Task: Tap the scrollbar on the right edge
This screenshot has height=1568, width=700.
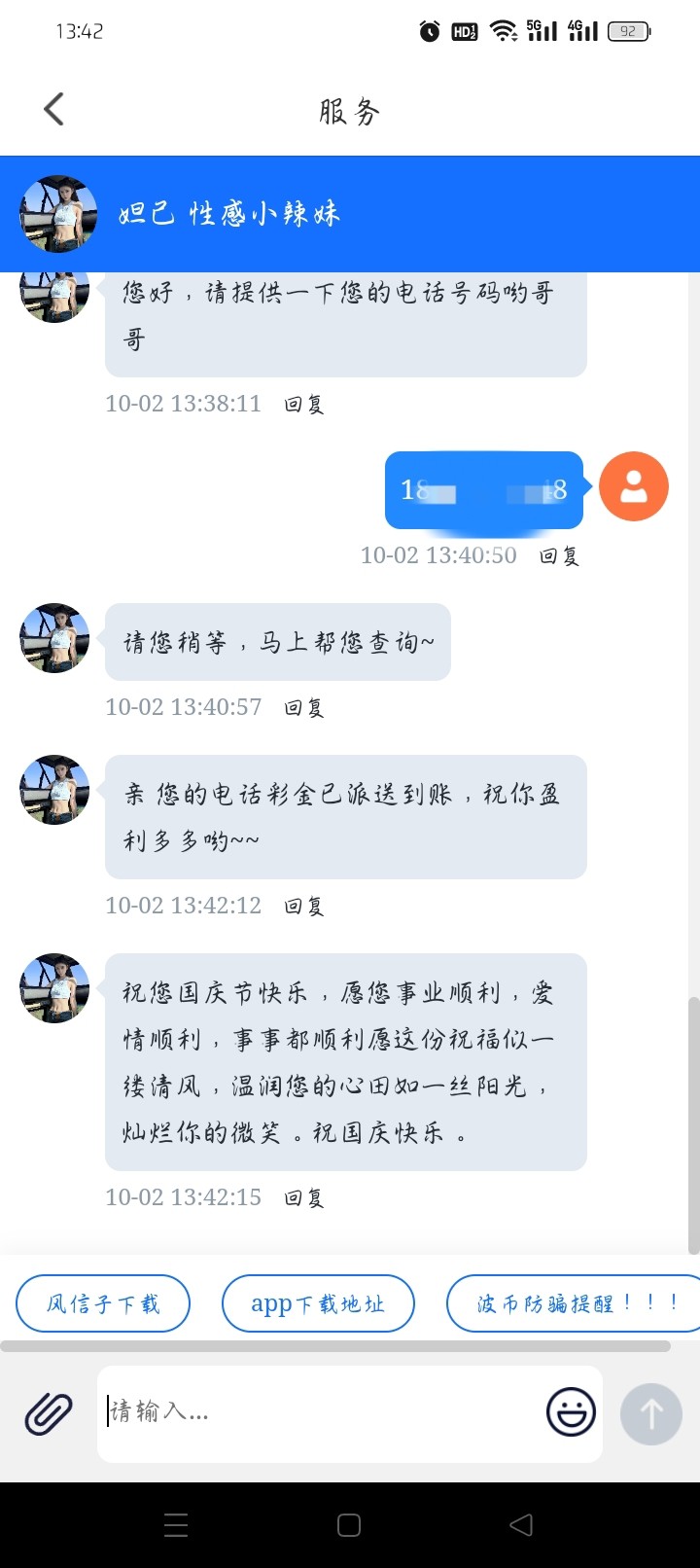Action: (693, 1119)
